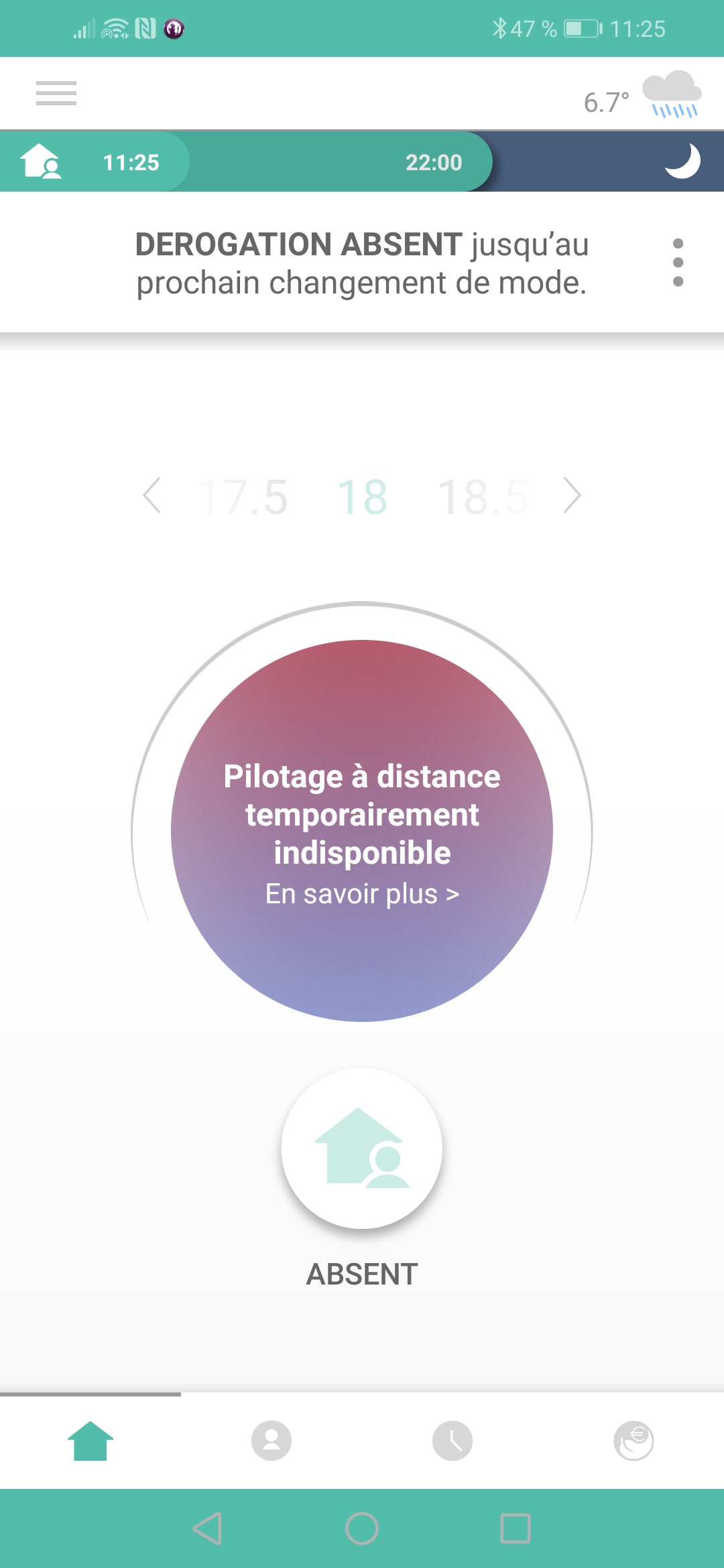
Task: Switch to the euro consumption tab
Action: coord(633,1441)
